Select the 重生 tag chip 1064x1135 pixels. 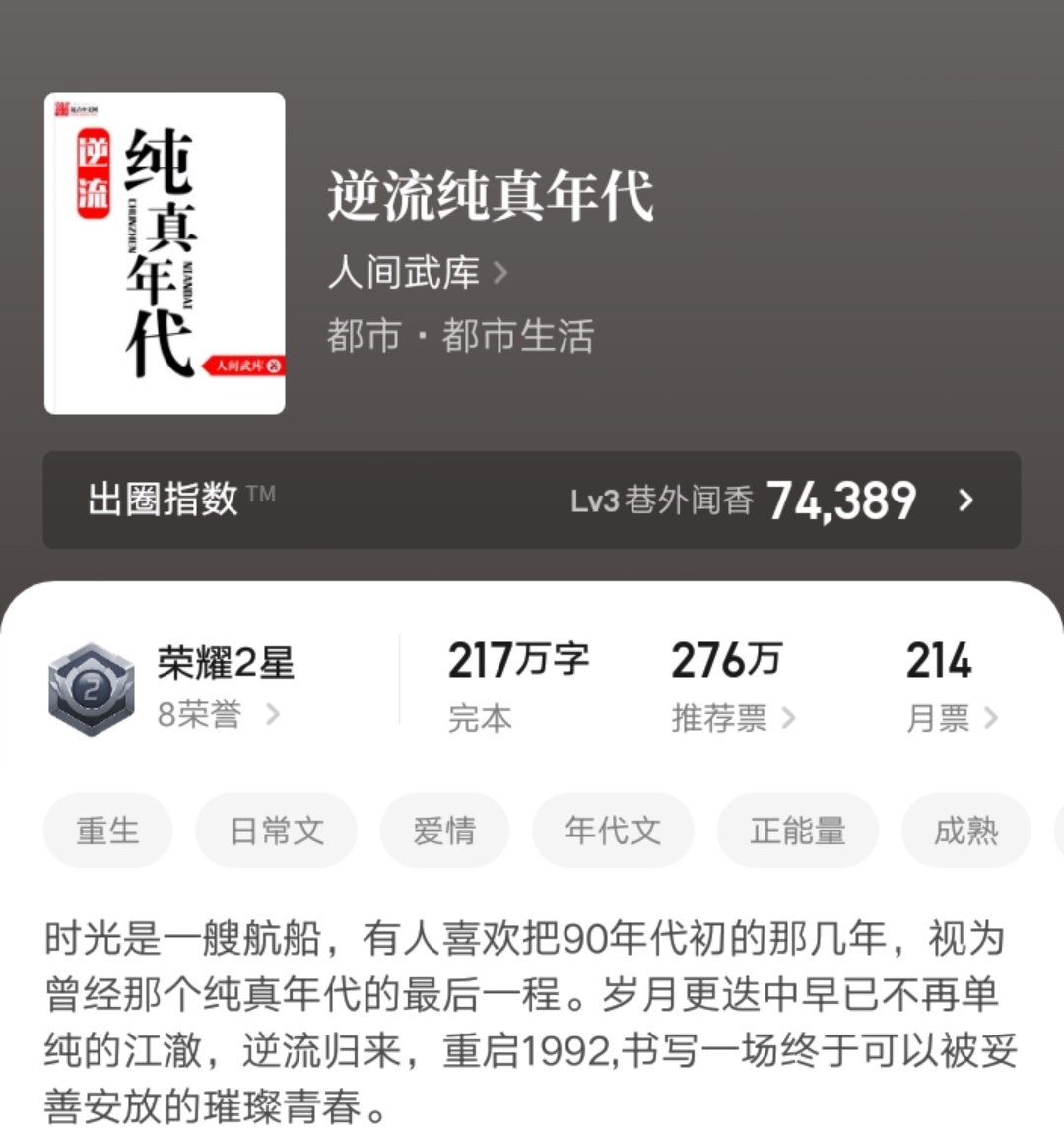point(107,831)
